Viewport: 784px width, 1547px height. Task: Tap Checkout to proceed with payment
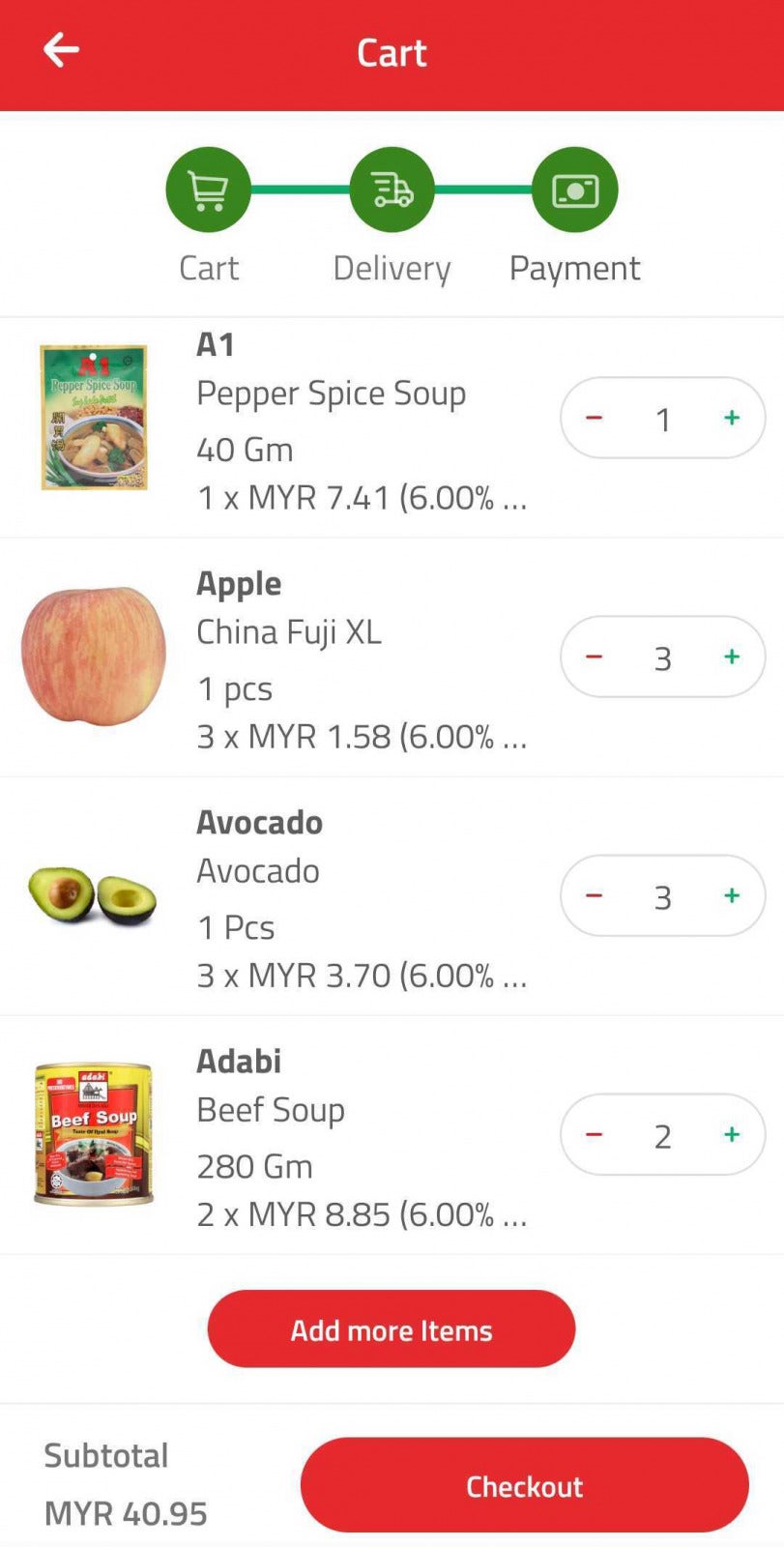[x=523, y=1486]
